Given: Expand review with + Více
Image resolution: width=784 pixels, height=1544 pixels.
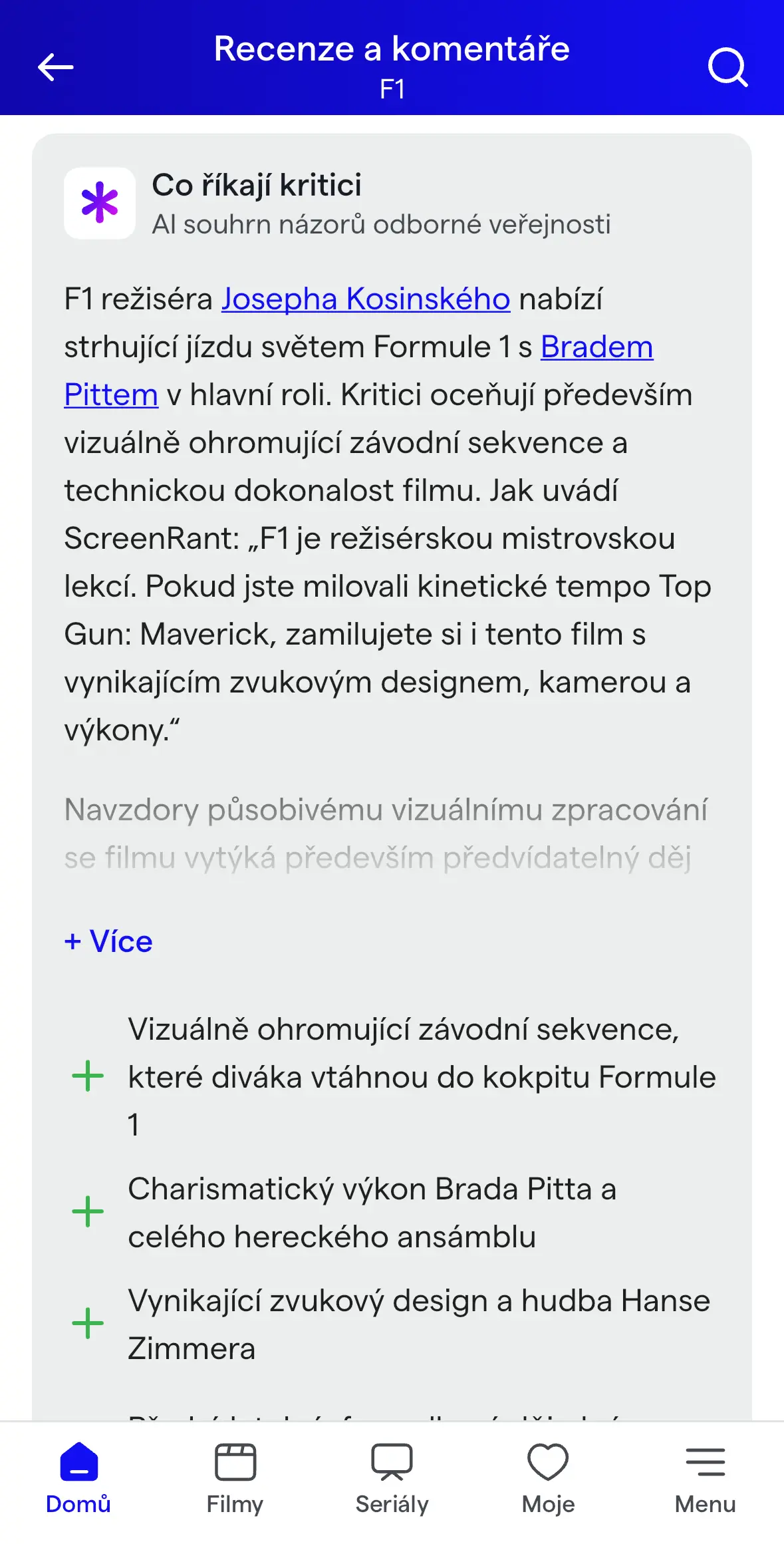Looking at the screenshot, I should (x=108, y=941).
